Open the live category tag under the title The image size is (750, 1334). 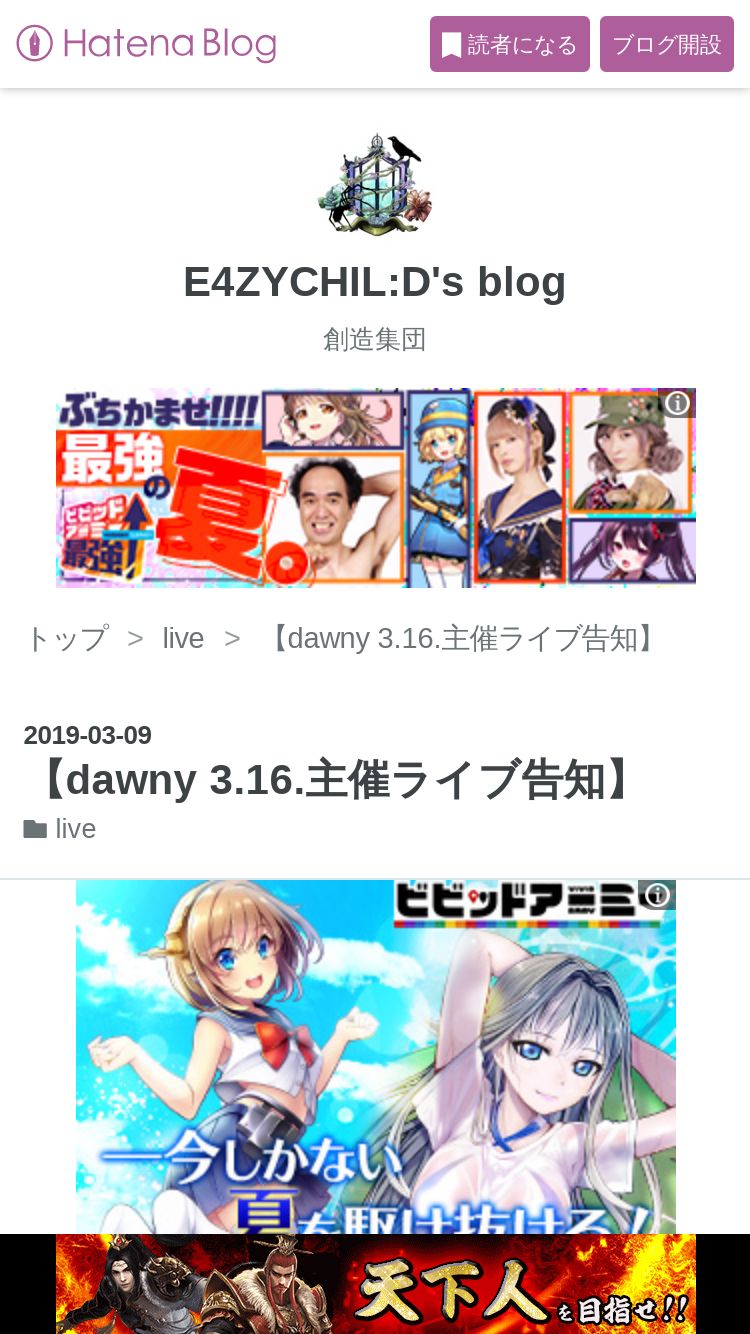click(75, 829)
